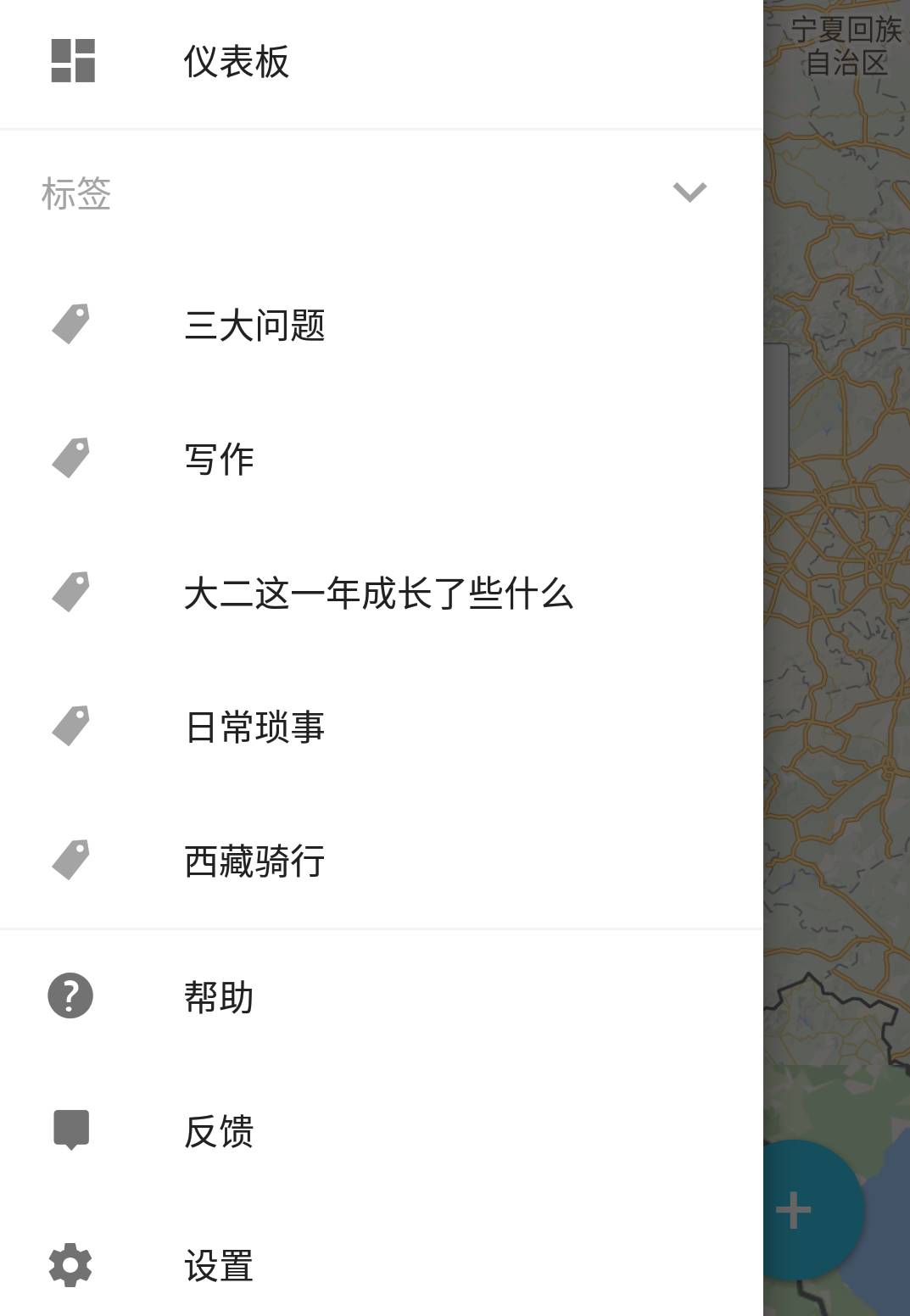Open settings via the gear icon
Image resolution: width=910 pixels, height=1316 pixels.
point(69,1265)
